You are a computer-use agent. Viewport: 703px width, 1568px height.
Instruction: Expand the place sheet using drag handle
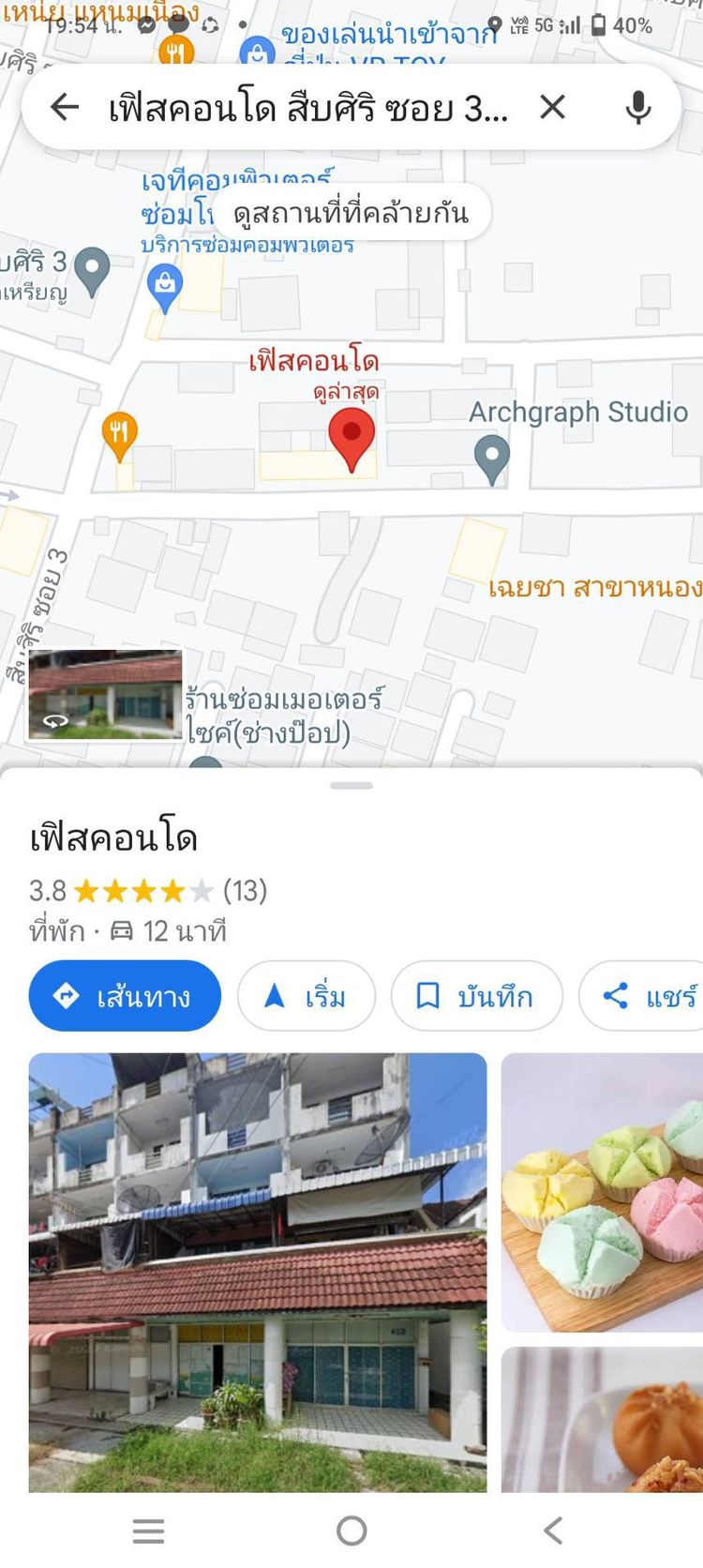(351, 786)
